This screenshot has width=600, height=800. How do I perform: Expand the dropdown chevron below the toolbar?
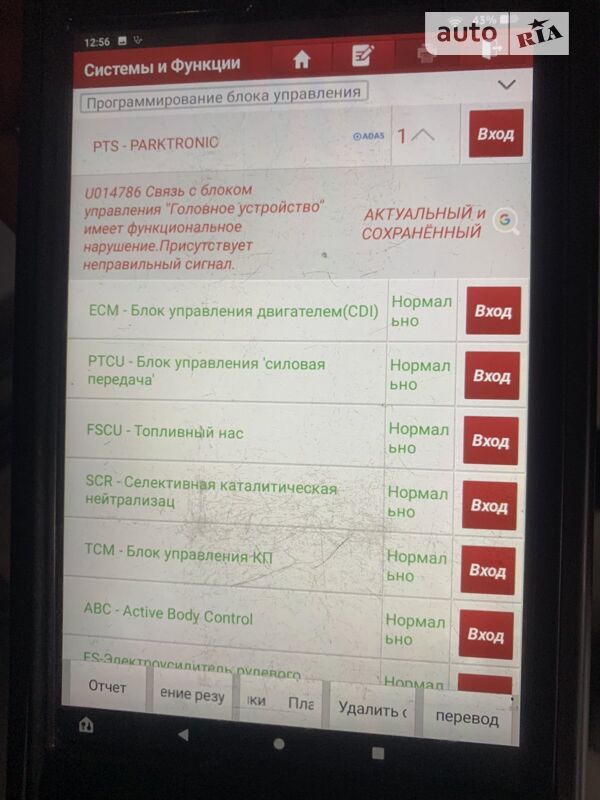click(x=506, y=85)
